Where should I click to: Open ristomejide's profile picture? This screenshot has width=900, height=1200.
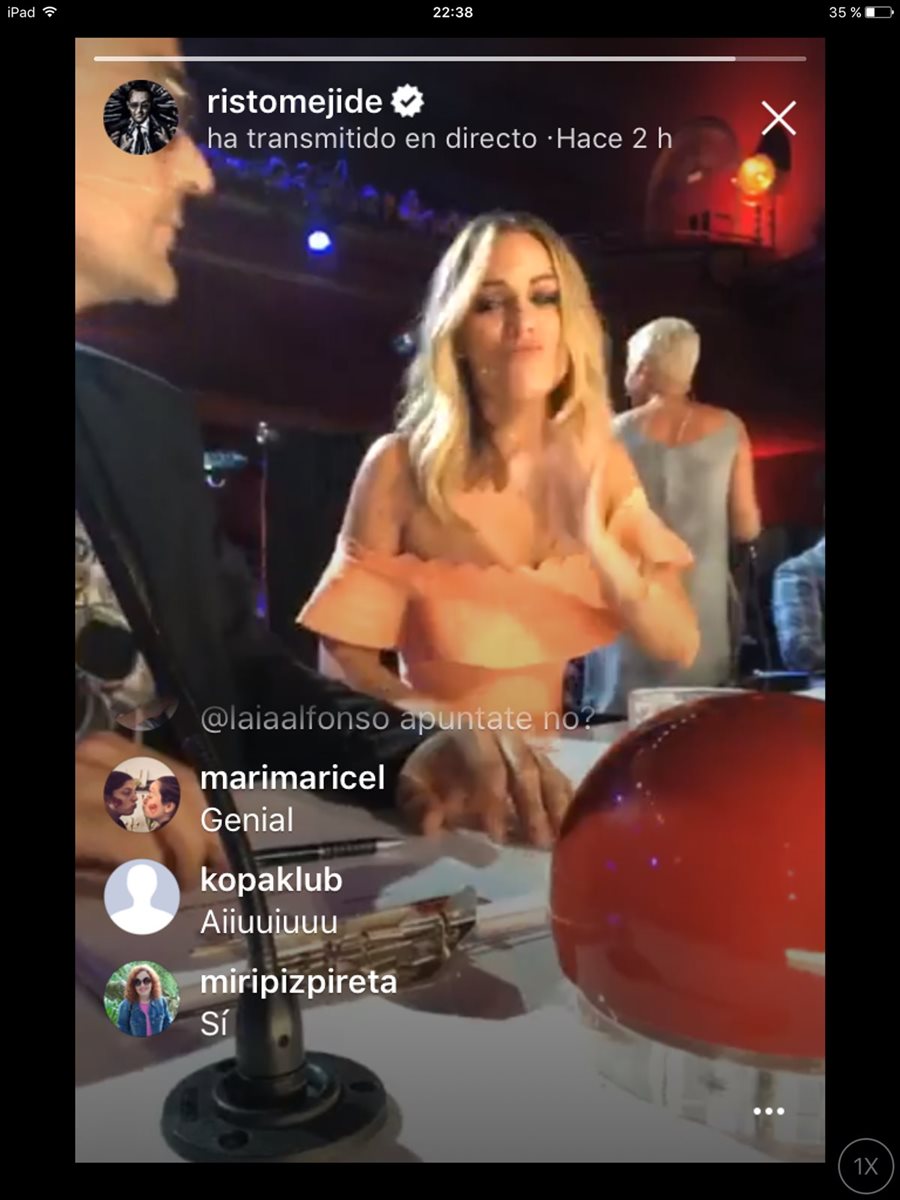tap(141, 117)
